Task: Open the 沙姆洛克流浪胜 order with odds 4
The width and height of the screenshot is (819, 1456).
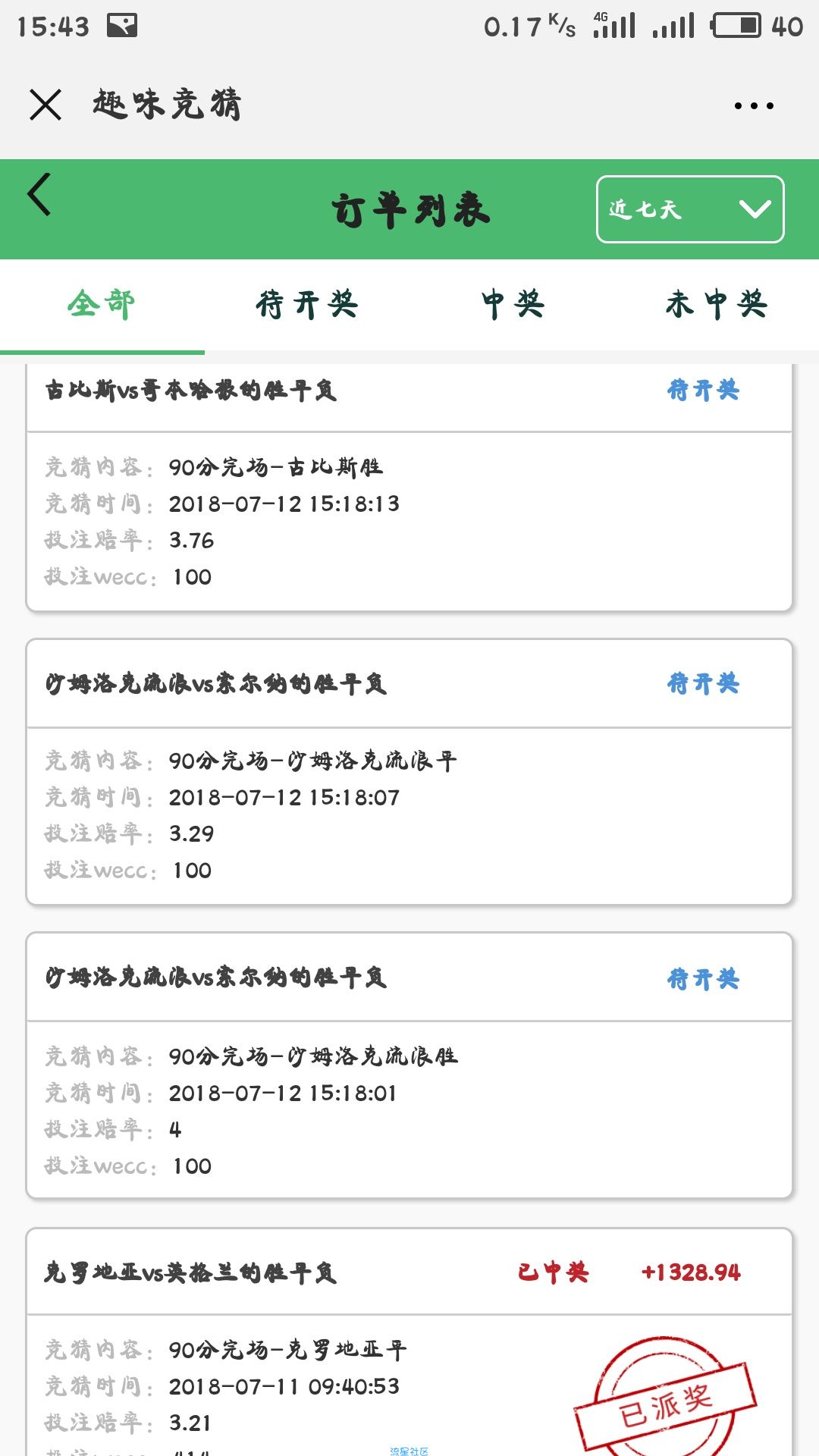Action: tap(409, 1065)
